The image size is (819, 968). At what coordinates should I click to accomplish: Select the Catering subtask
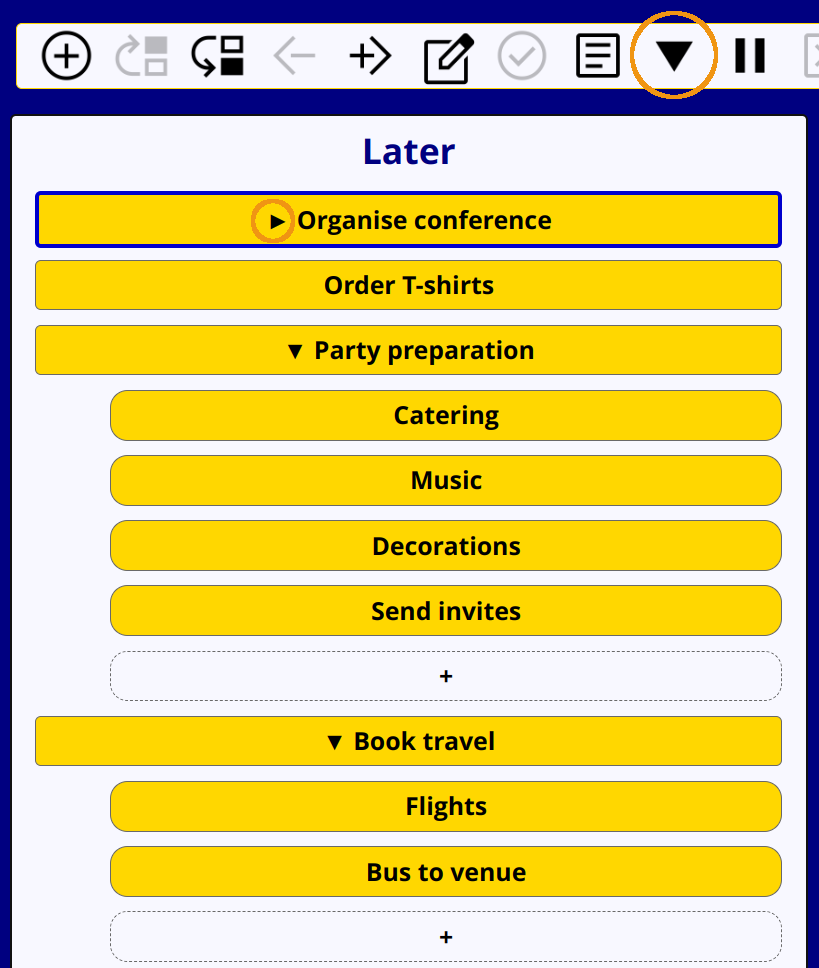446,415
